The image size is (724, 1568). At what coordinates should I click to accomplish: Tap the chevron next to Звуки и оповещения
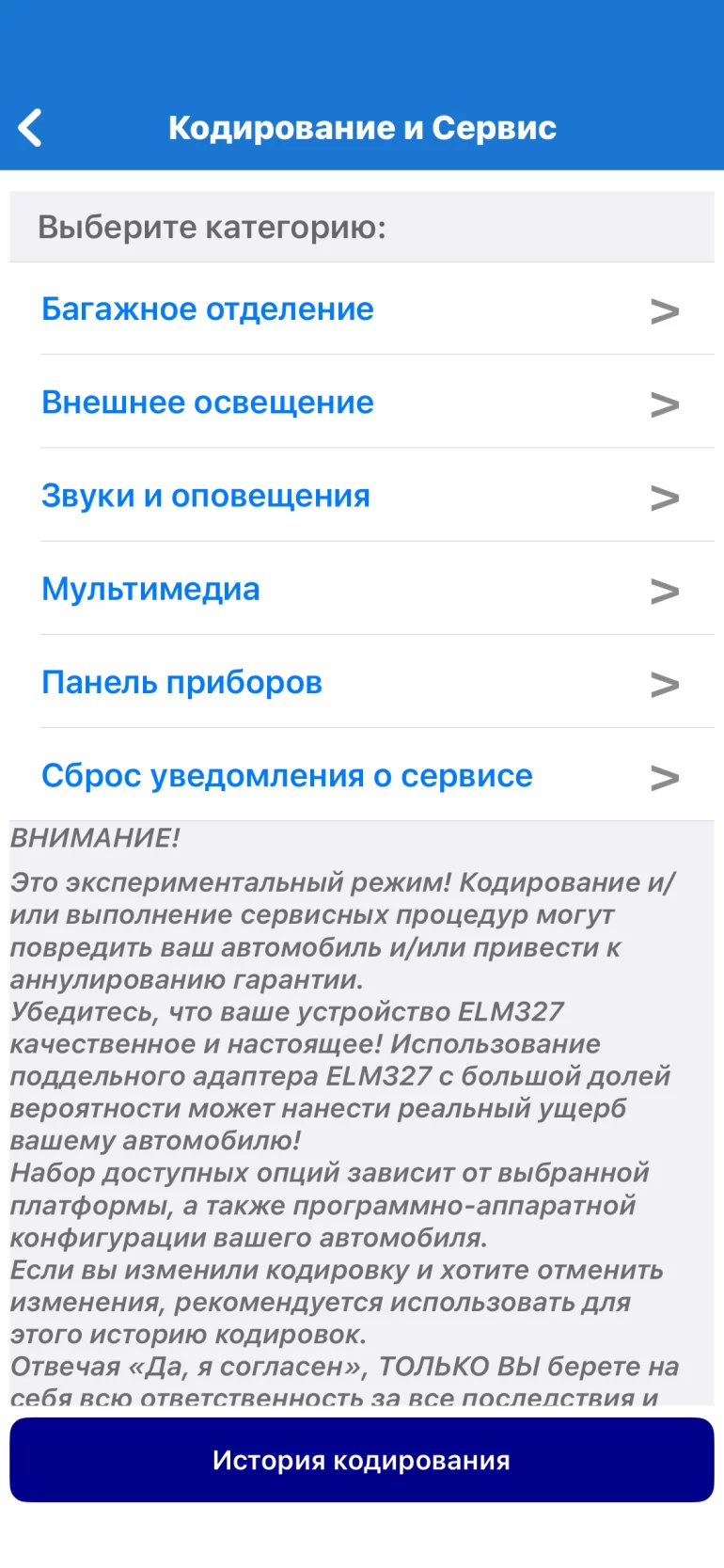click(666, 498)
